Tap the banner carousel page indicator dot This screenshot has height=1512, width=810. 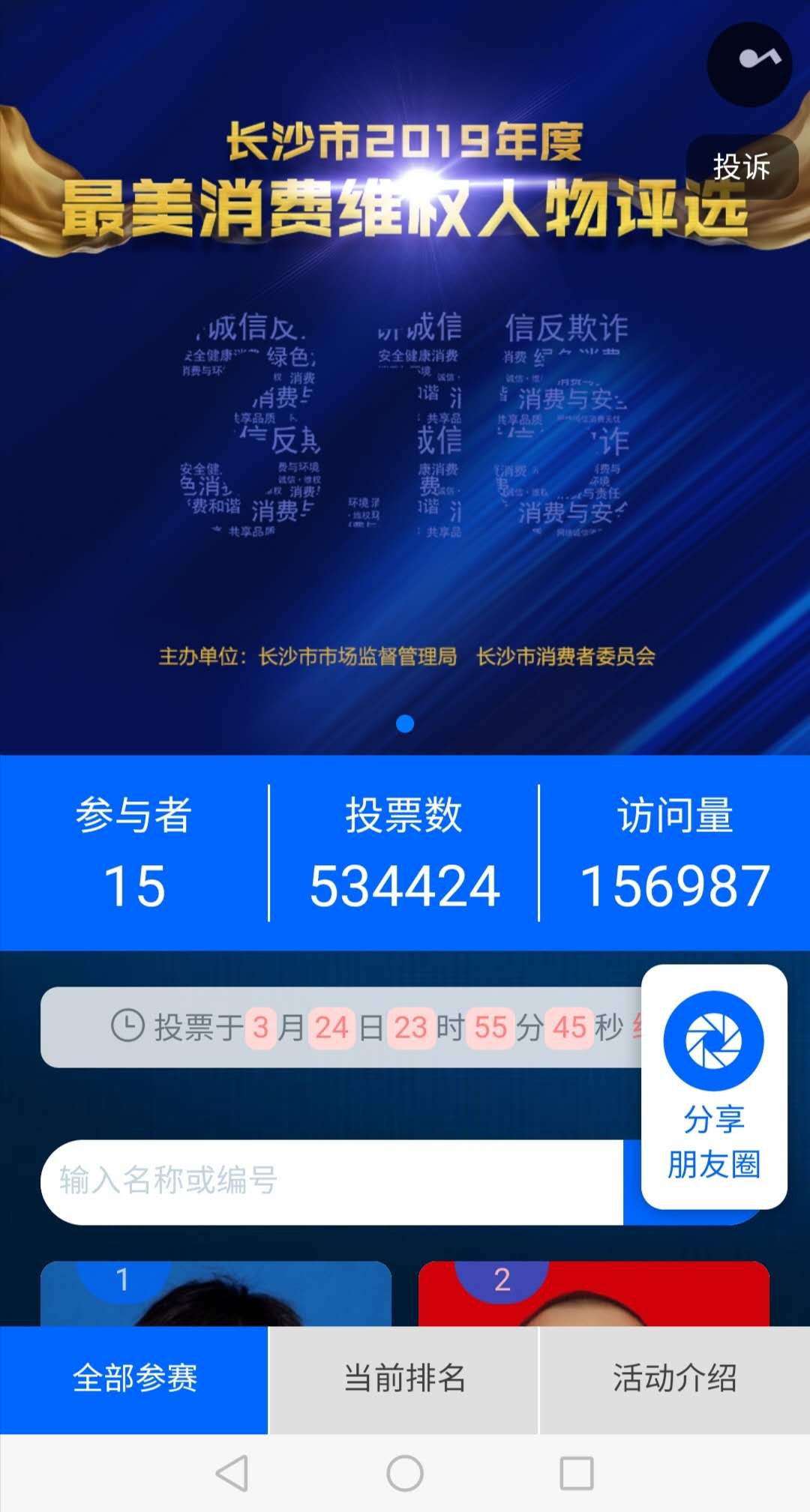tap(405, 723)
